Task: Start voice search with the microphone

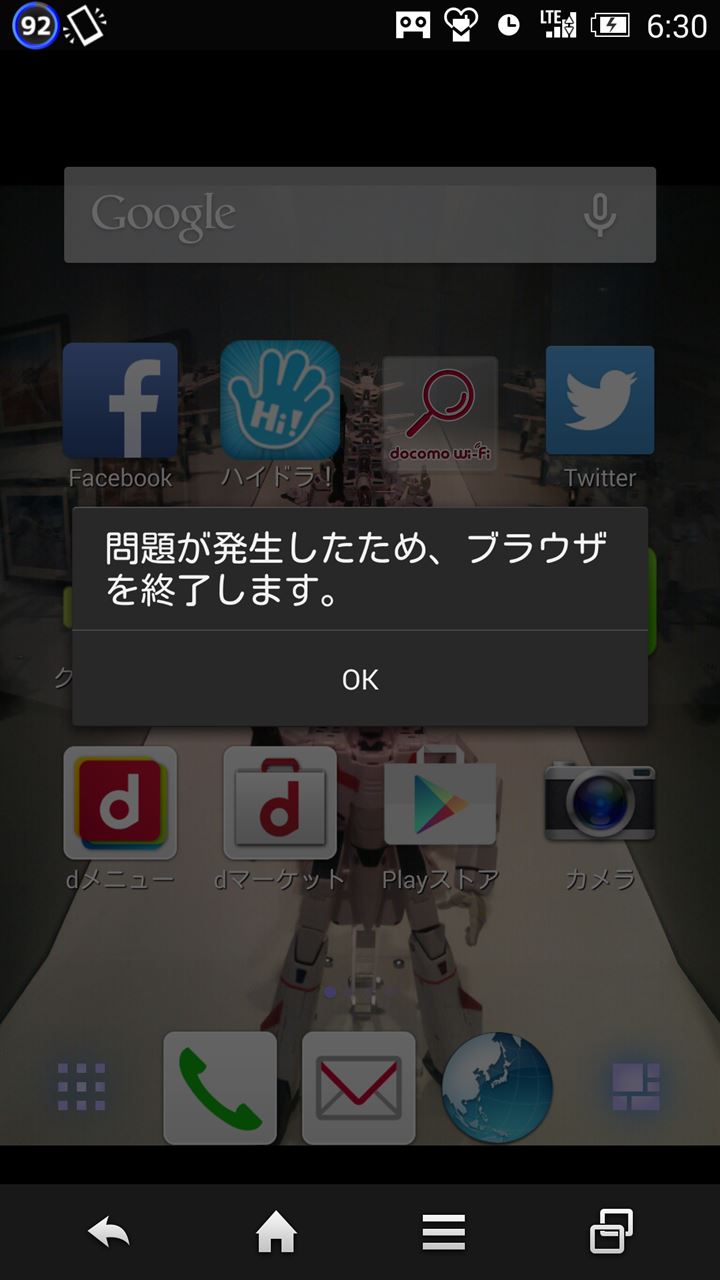Action: 600,214
